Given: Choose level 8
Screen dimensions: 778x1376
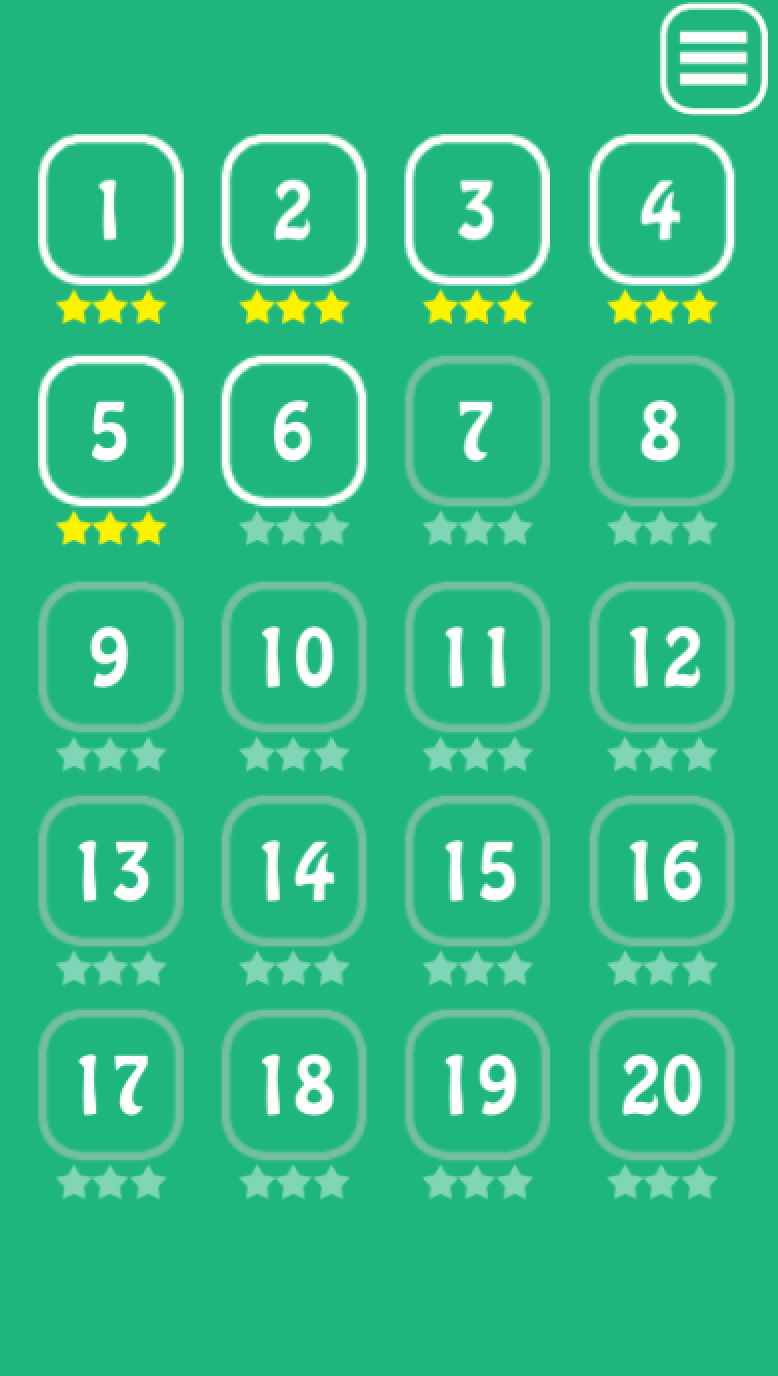Looking at the screenshot, I should click(x=661, y=431).
